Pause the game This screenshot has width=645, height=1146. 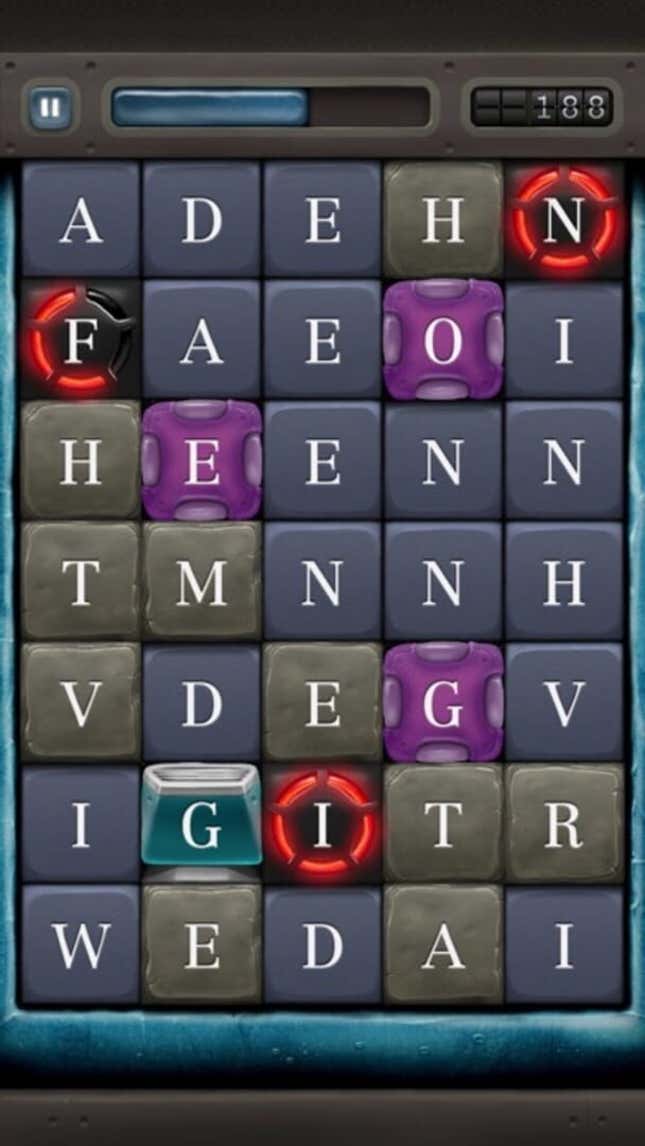click(x=49, y=107)
